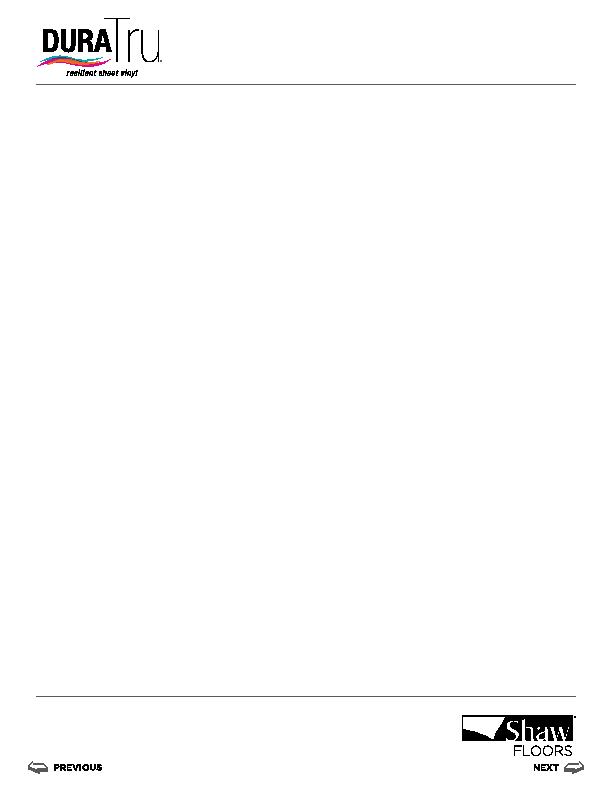This screenshot has width=612, height=792.
Task: Go to the next page
Action: pyautogui.click(x=558, y=768)
